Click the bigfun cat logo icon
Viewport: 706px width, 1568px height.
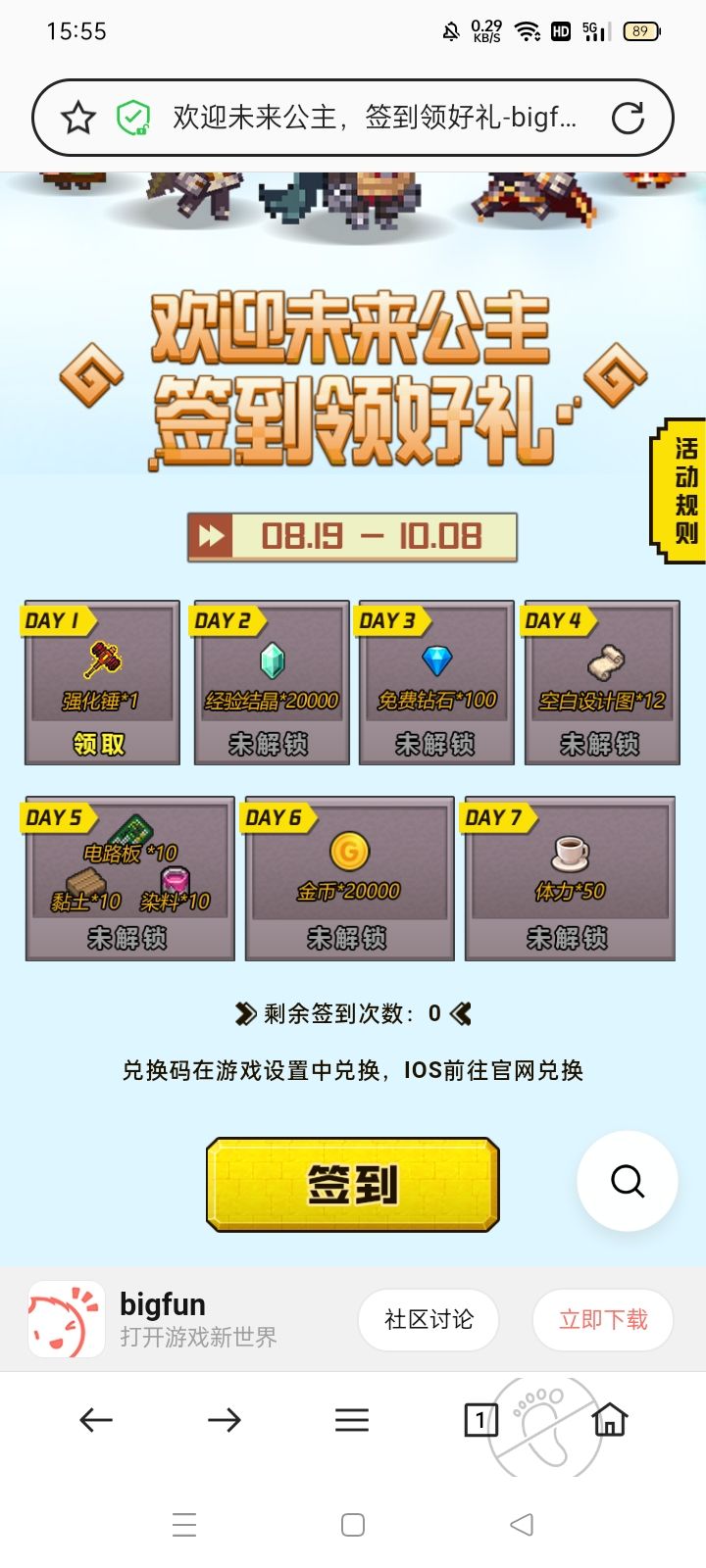65,1318
